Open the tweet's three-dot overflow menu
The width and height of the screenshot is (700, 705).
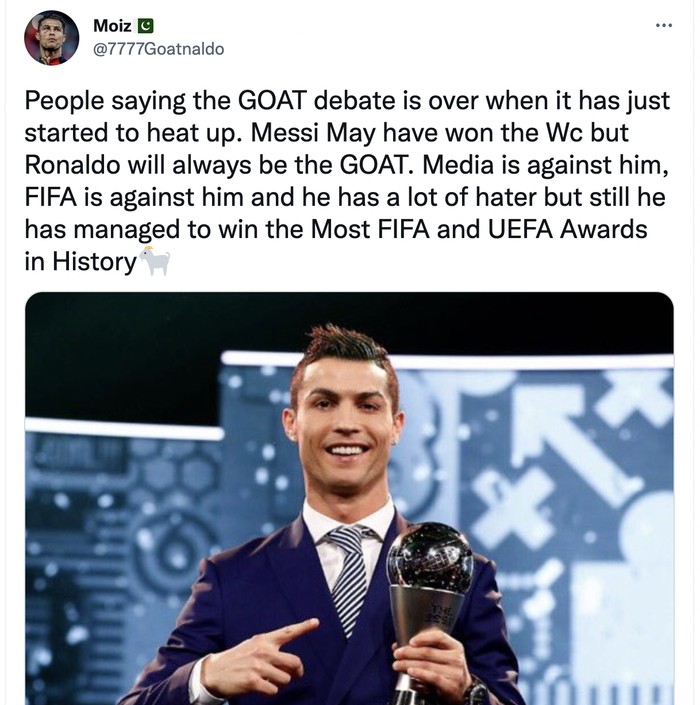coord(663,25)
